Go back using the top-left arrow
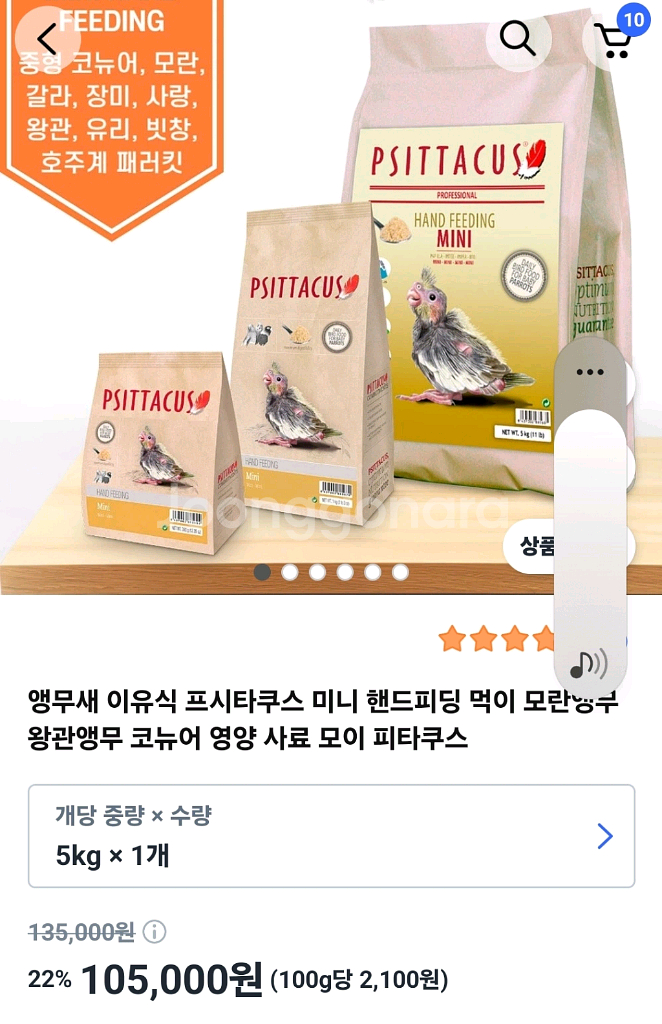Image resolution: width=662 pixels, height=1024 pixels. click(x=47, y=39)
